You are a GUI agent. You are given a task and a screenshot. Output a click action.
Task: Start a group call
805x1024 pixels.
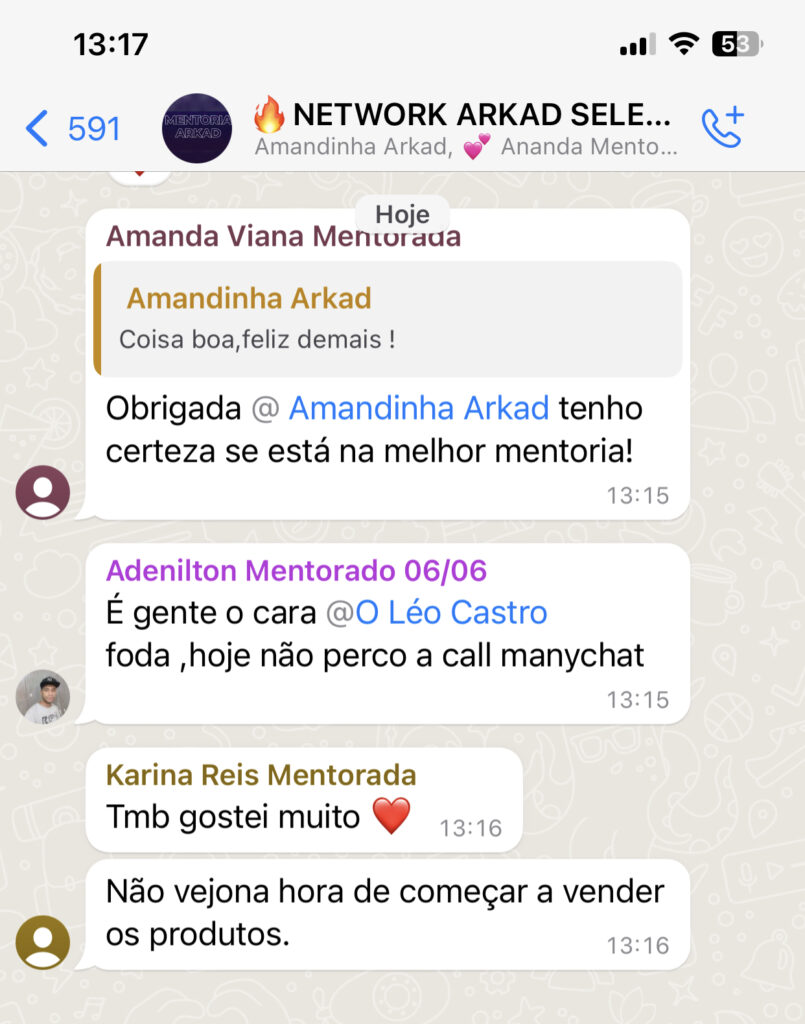click(x=722, y=129)
